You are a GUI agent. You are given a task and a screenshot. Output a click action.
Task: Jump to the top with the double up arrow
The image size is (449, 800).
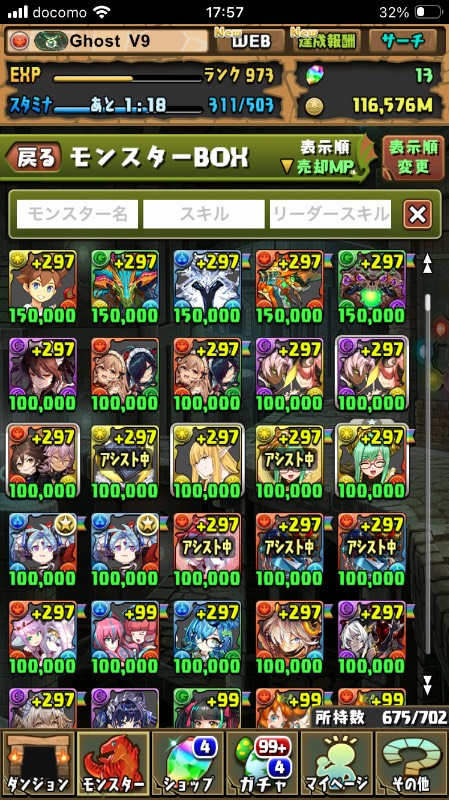tap(427, 264)
